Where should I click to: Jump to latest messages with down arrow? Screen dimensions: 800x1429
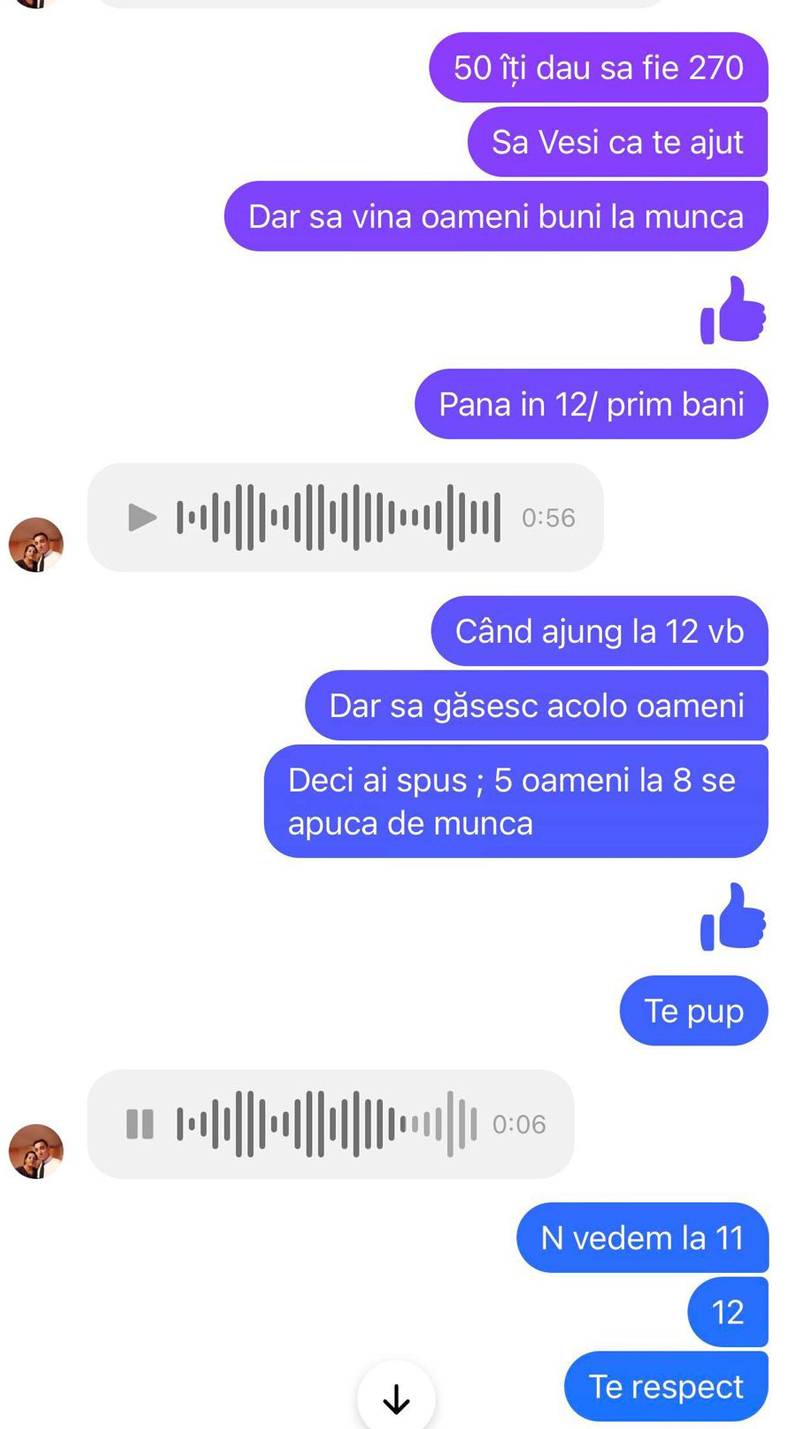coord(396,1399)
